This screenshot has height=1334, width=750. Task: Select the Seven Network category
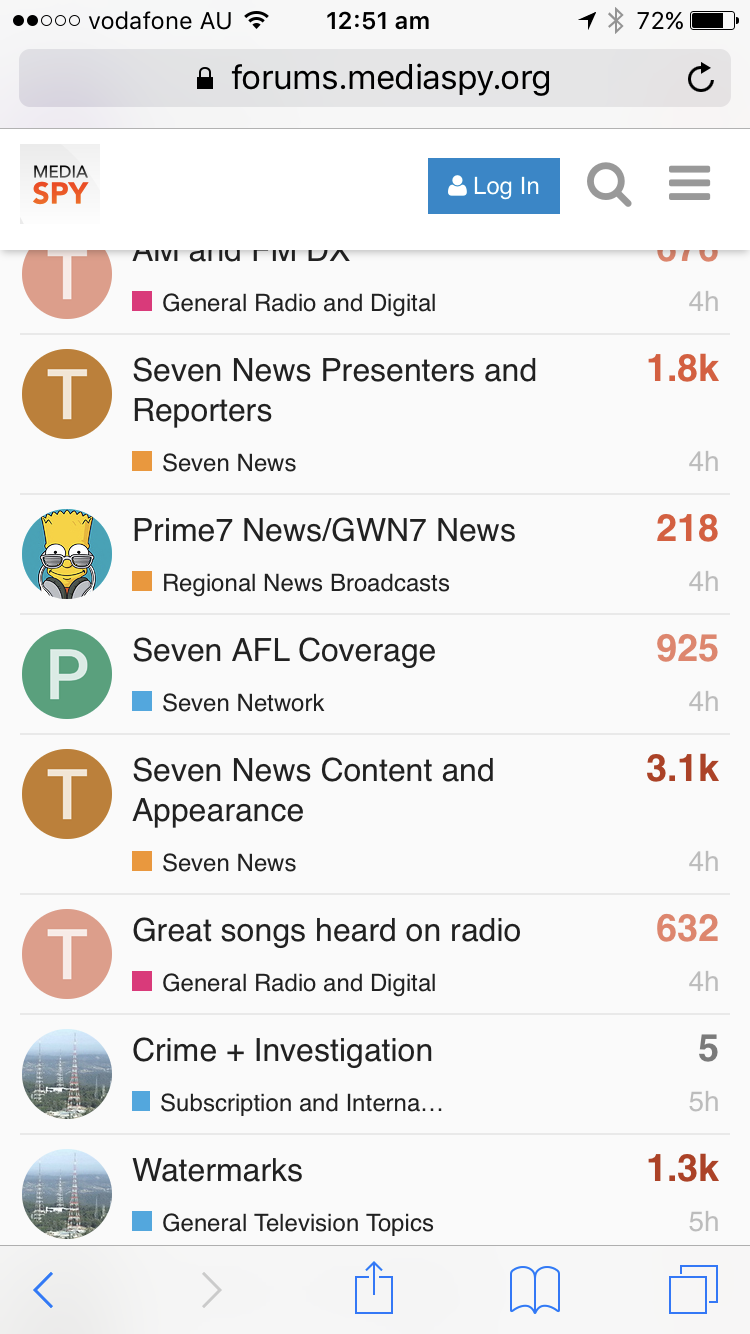point(243,703)
